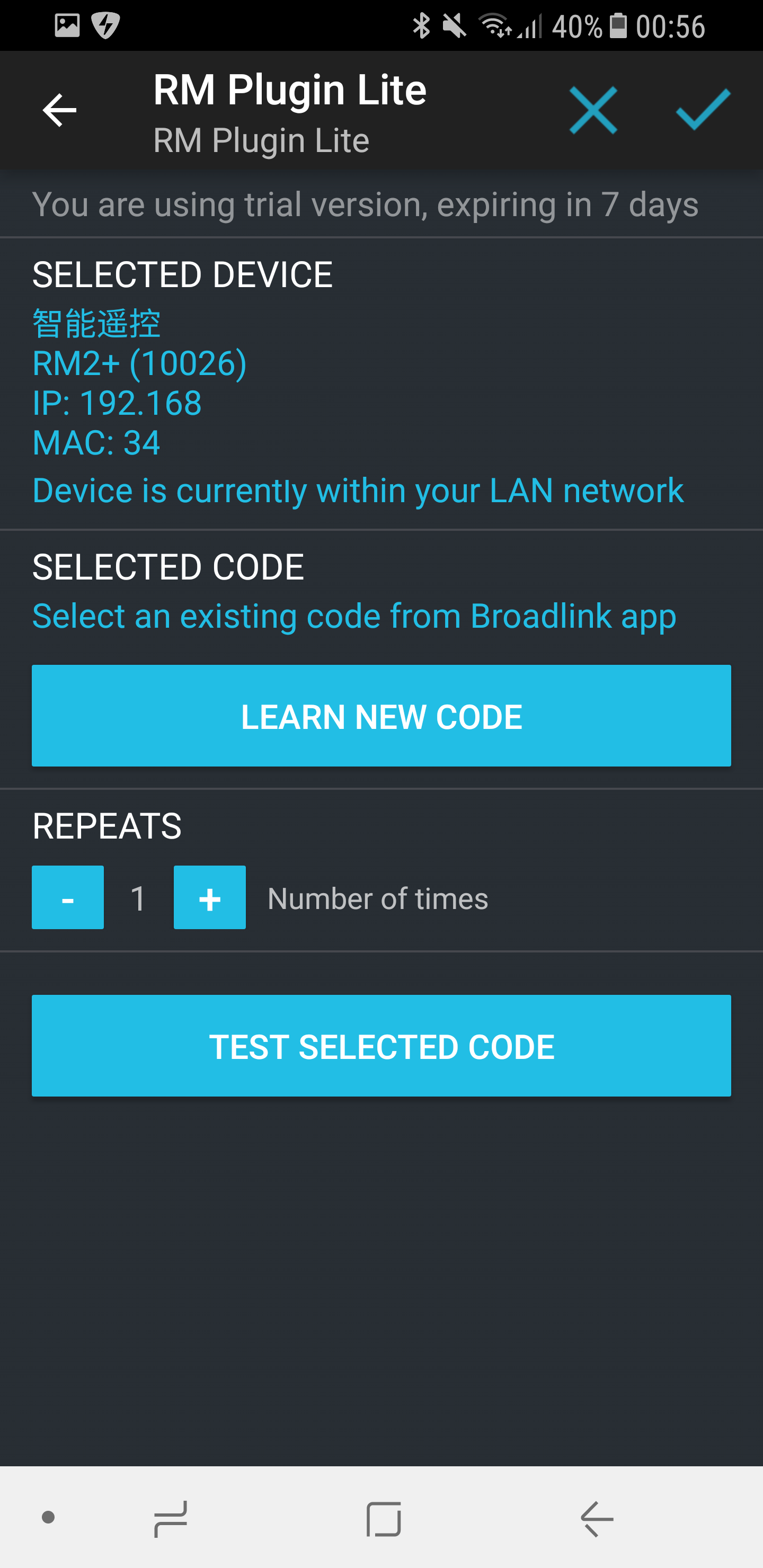
Task: Select an existing code from Broadlink app
Action: 354,616
